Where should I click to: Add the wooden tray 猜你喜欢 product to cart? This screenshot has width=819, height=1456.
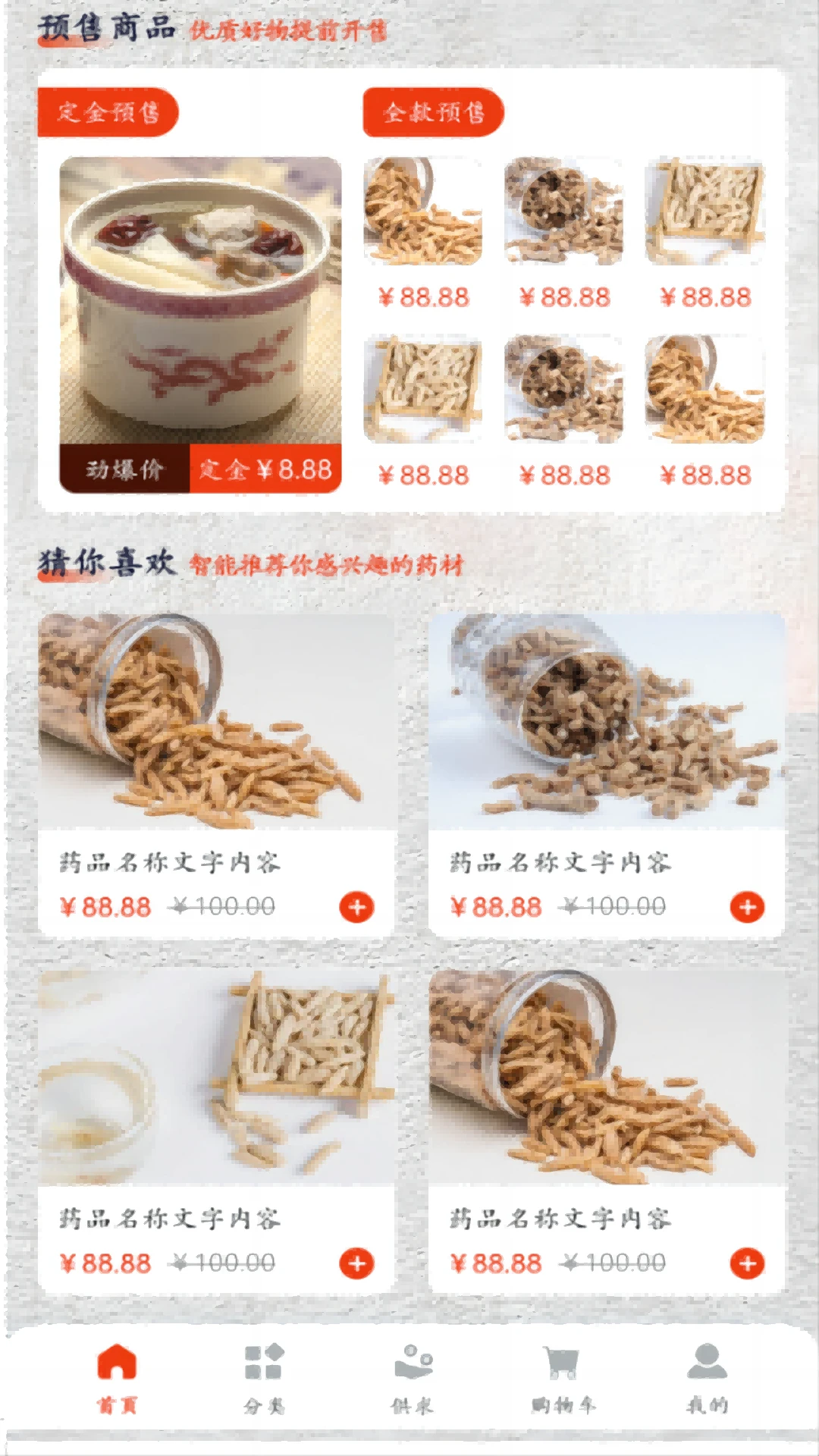coord(356,1263)
